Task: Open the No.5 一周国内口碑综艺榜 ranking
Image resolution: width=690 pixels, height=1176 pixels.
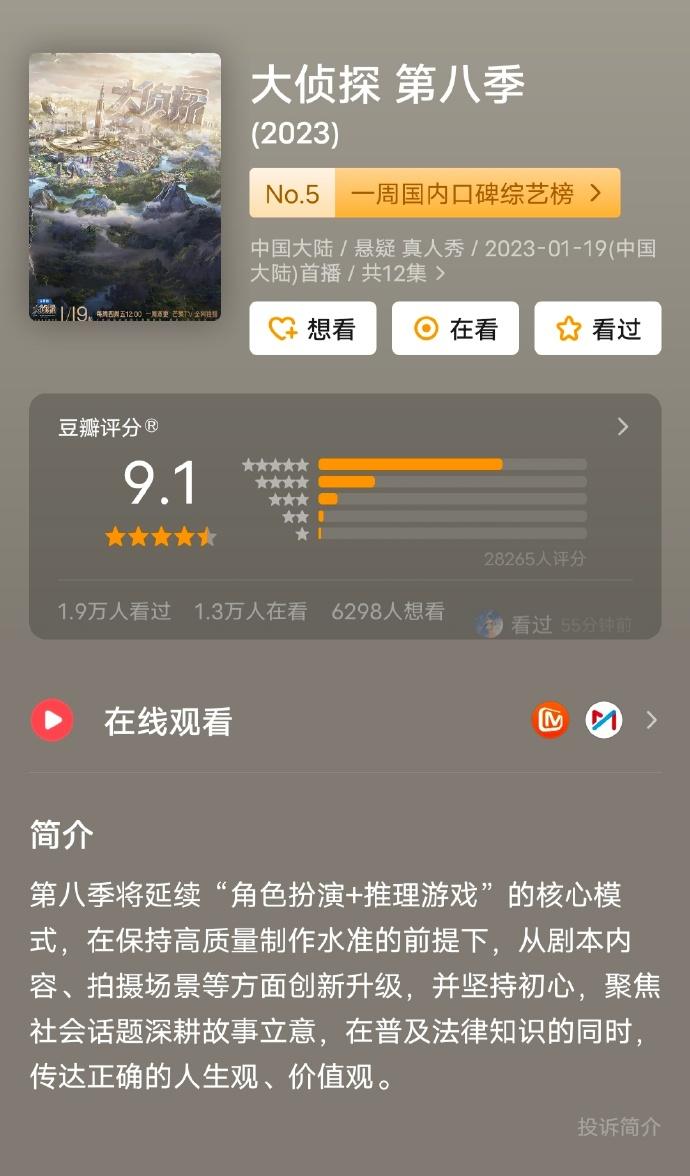Action: point(435,194)
